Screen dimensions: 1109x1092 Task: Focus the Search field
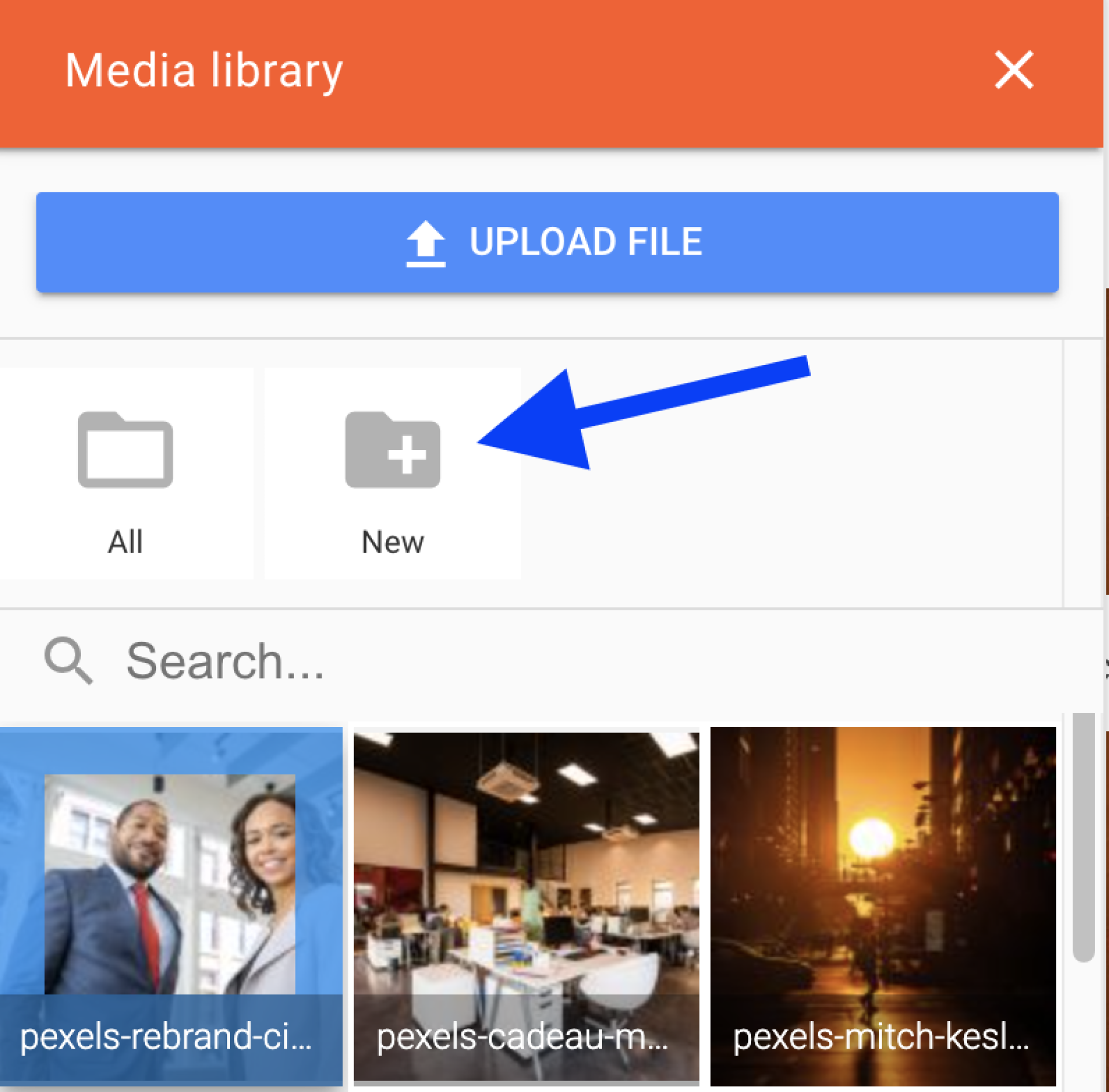[x=520, y=661]
